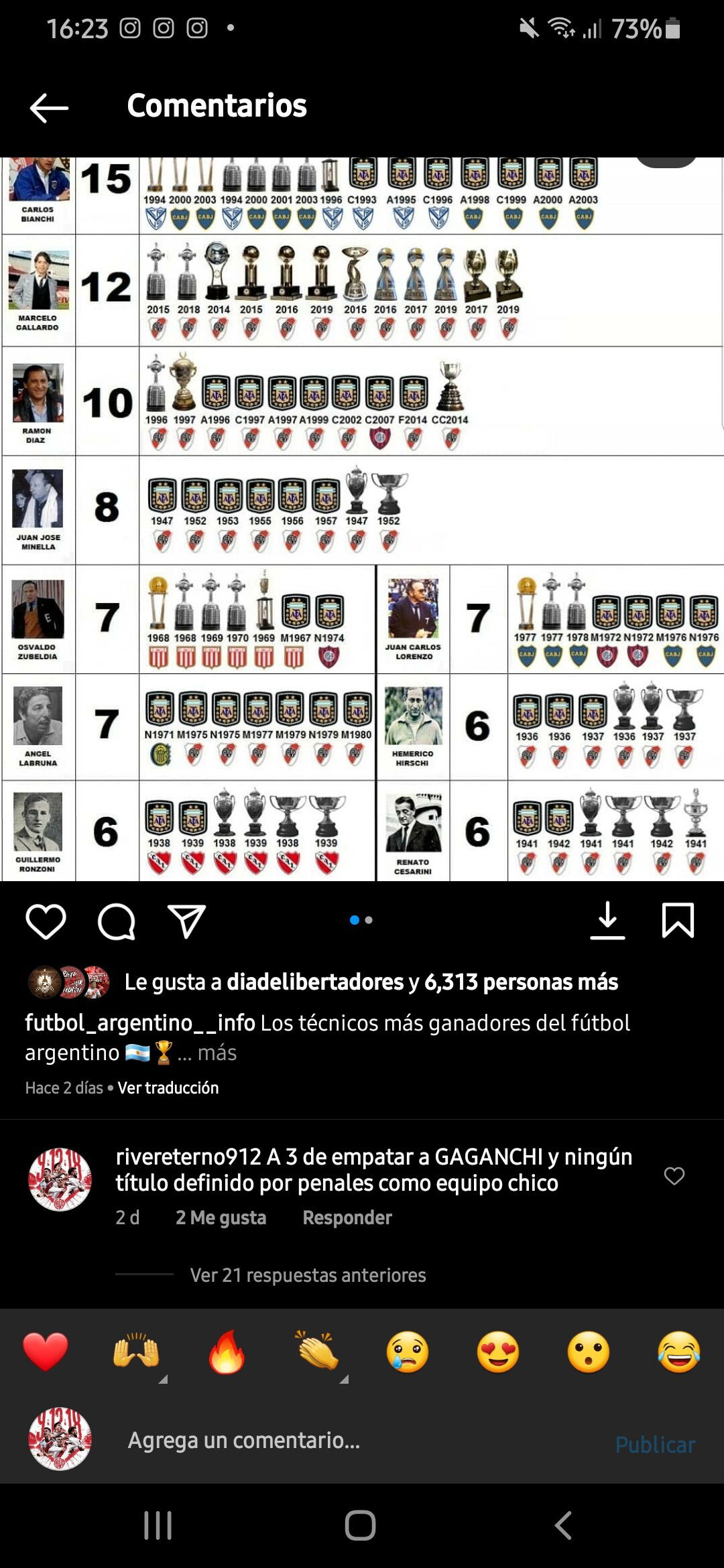Screen dimensions: 724x1568
Task: Share the post with the paper plane icon
Action: 186,921
